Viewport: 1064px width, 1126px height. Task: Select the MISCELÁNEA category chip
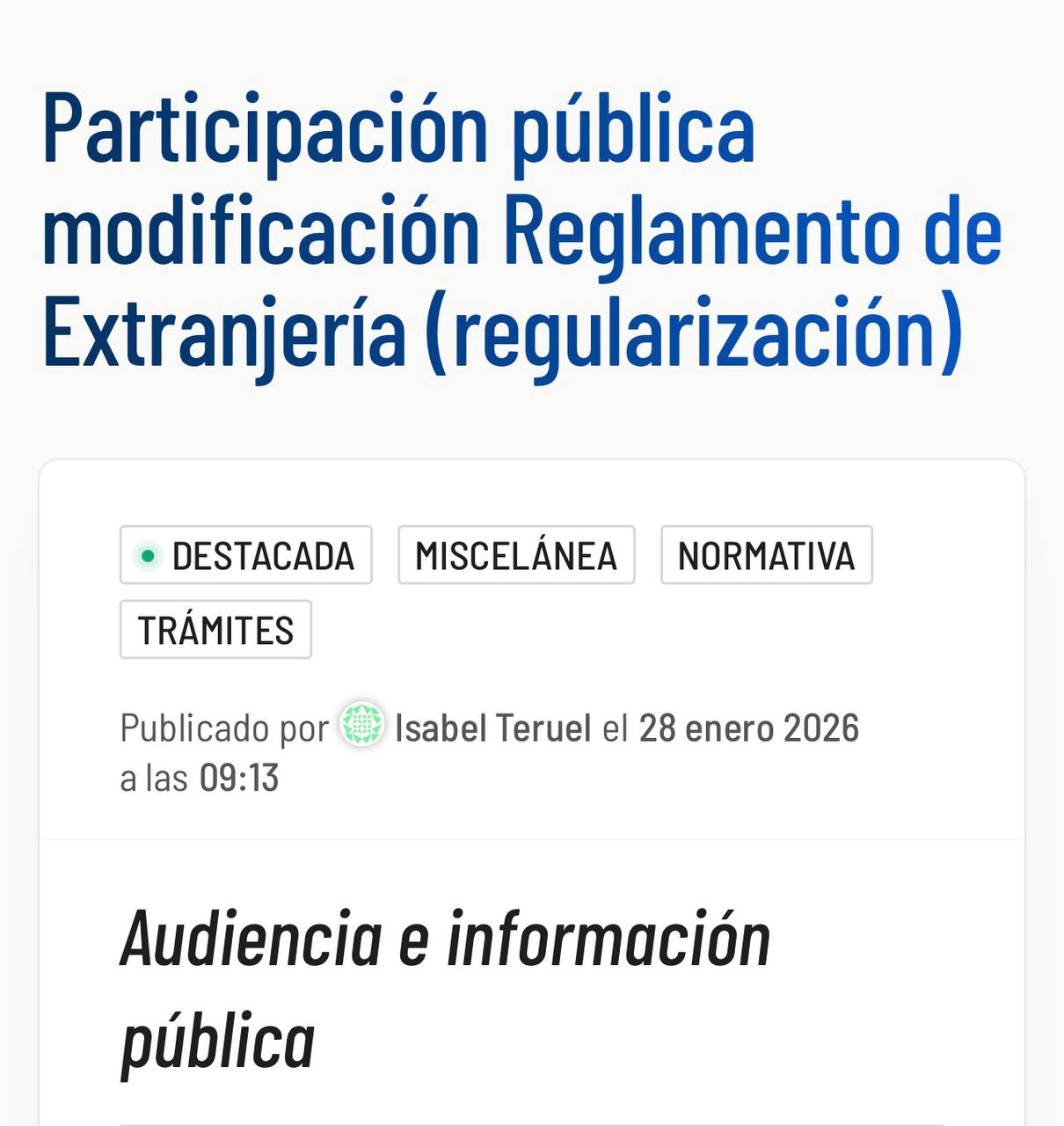click(516, 555)
